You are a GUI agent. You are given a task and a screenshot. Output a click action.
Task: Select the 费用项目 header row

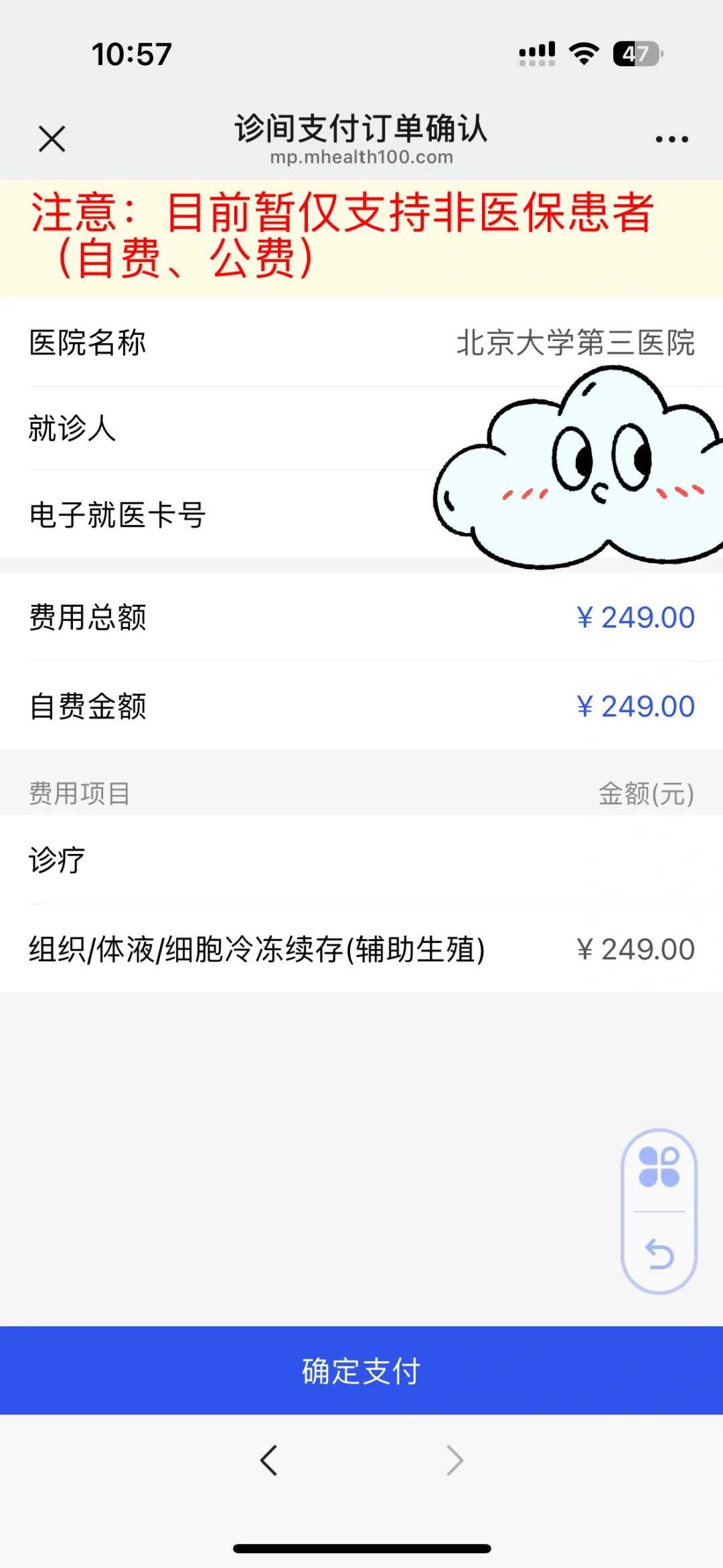[361, 794]
